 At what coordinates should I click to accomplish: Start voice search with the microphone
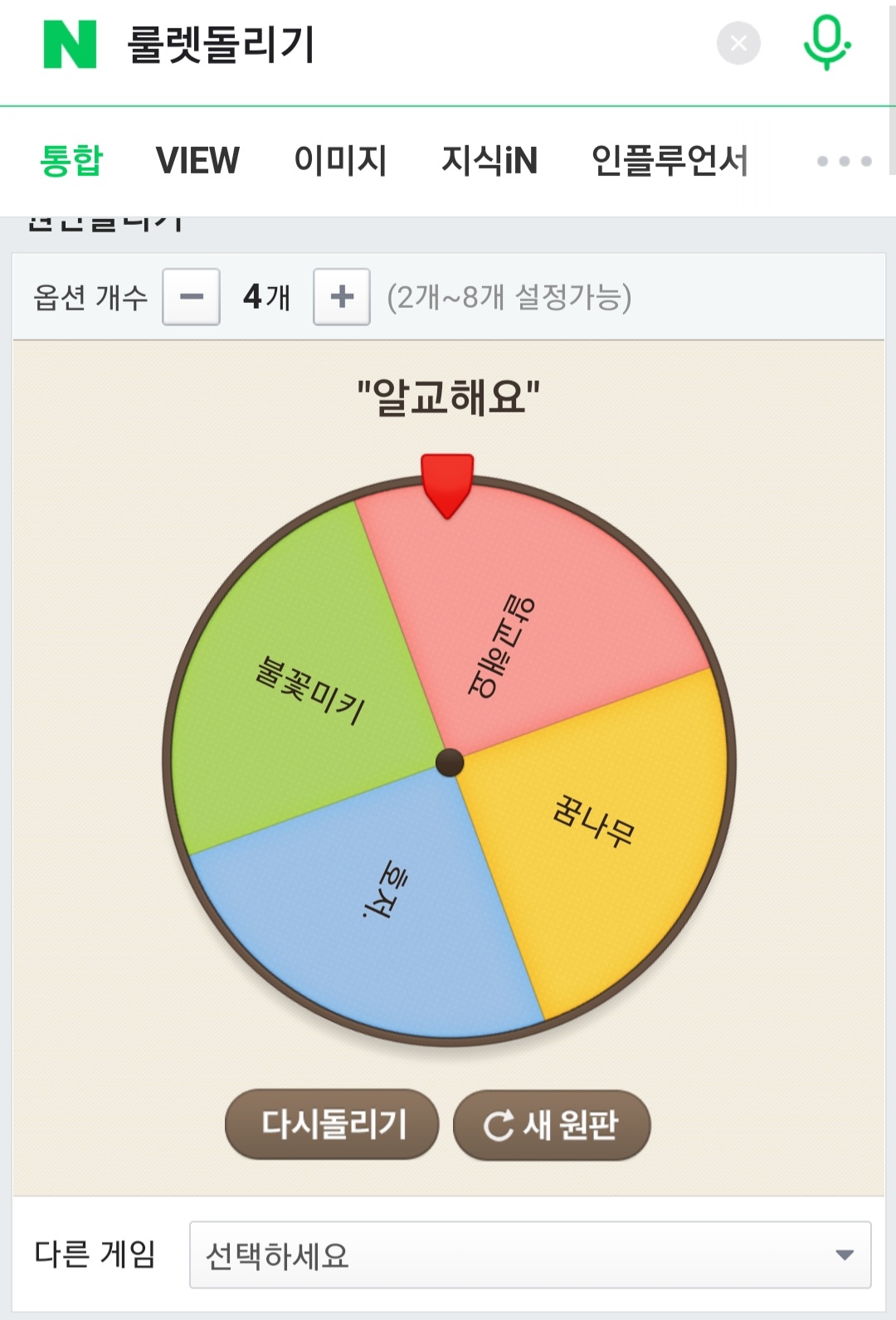click(826, 43)
